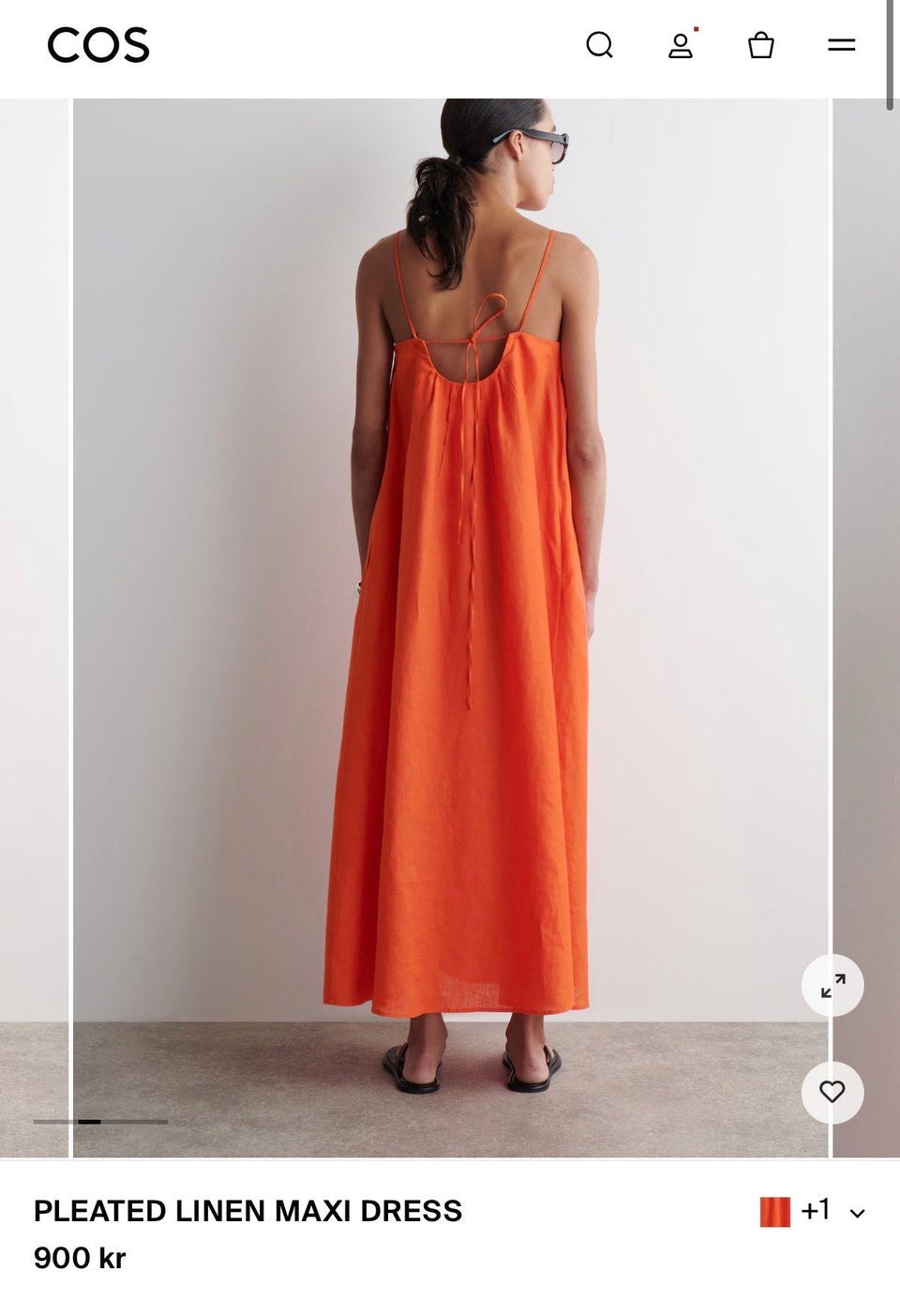Open the search icon

pos(599,45)
